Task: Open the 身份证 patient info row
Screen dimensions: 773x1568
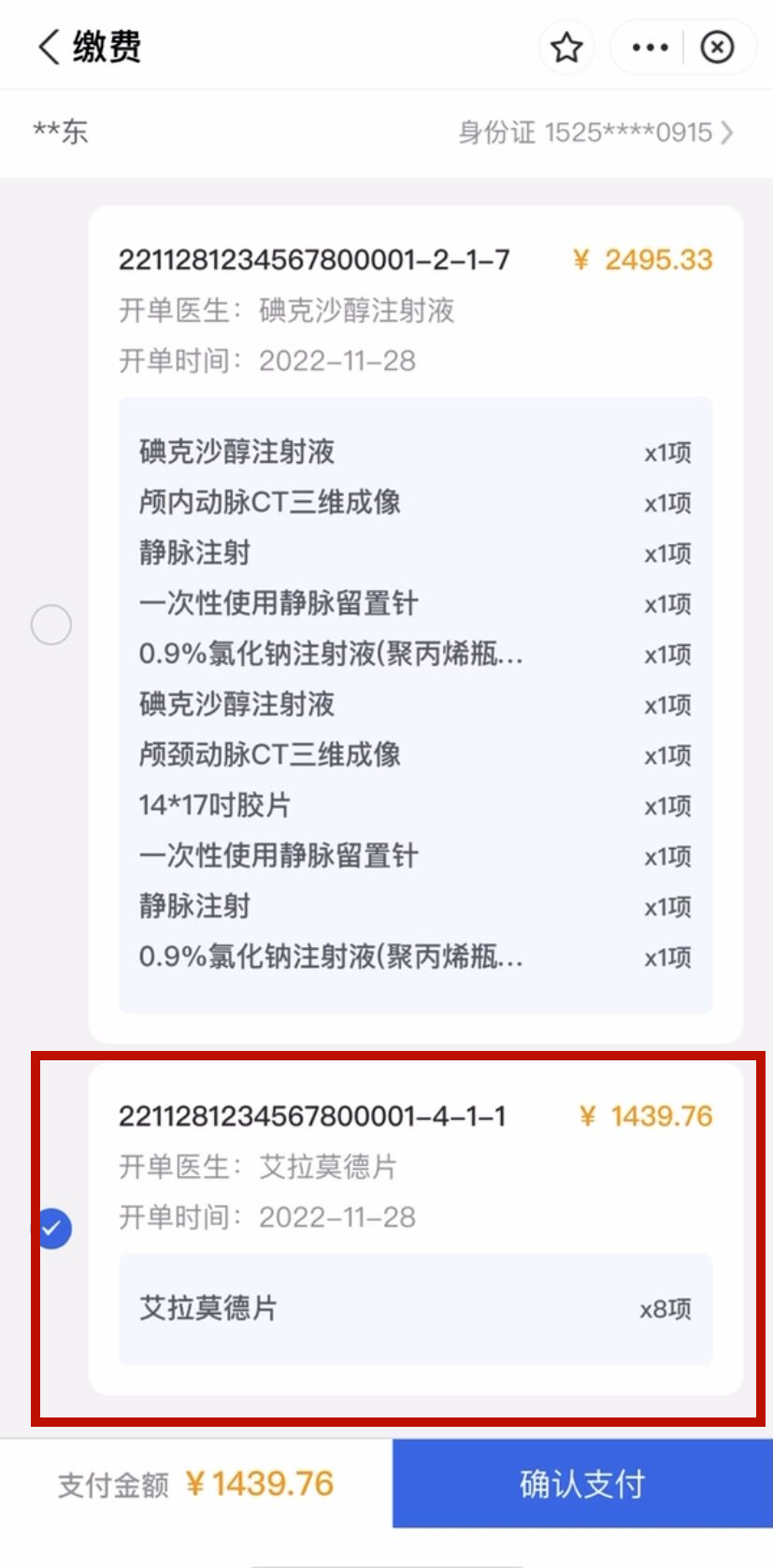Action: pyautogui.click(x=594, y=133)
